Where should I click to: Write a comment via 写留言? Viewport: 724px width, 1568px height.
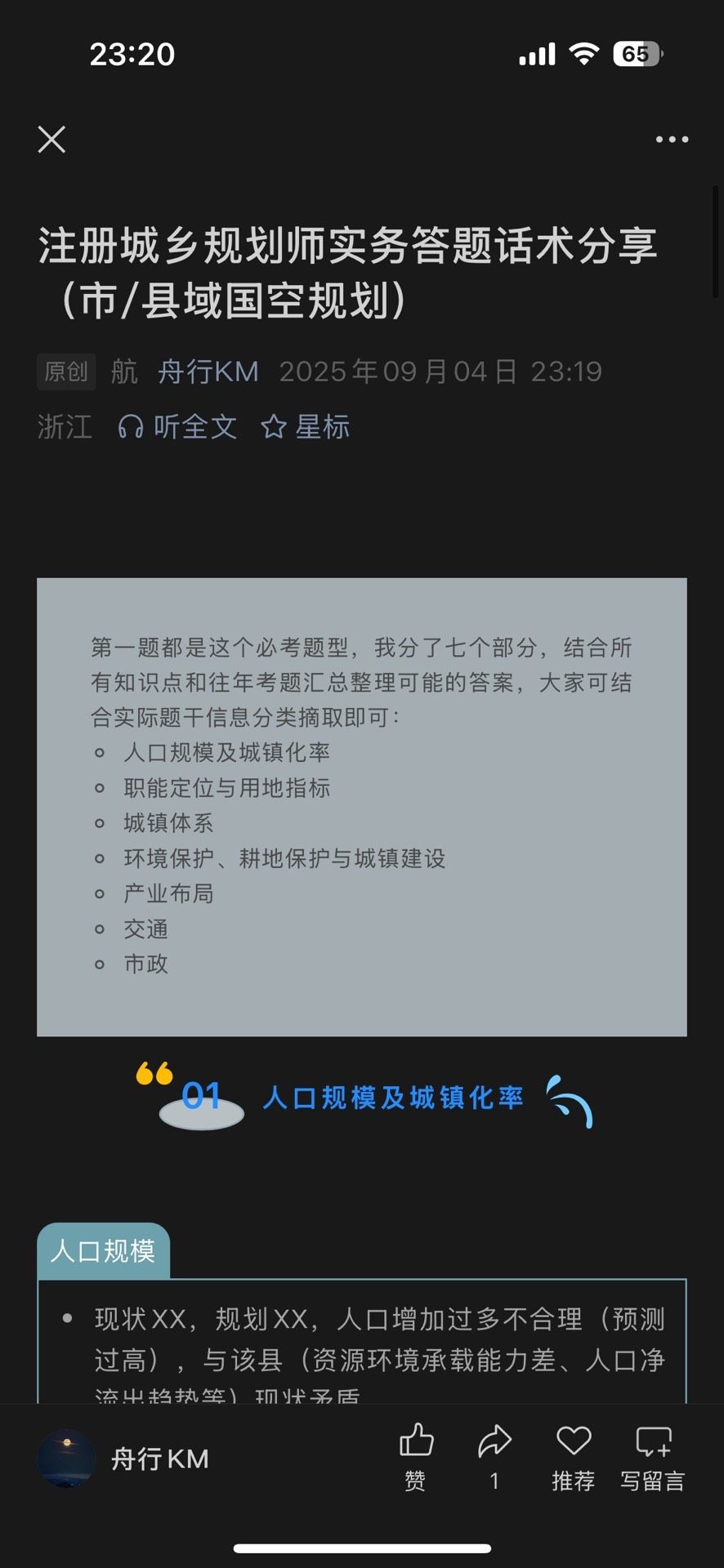(652, 1457)
